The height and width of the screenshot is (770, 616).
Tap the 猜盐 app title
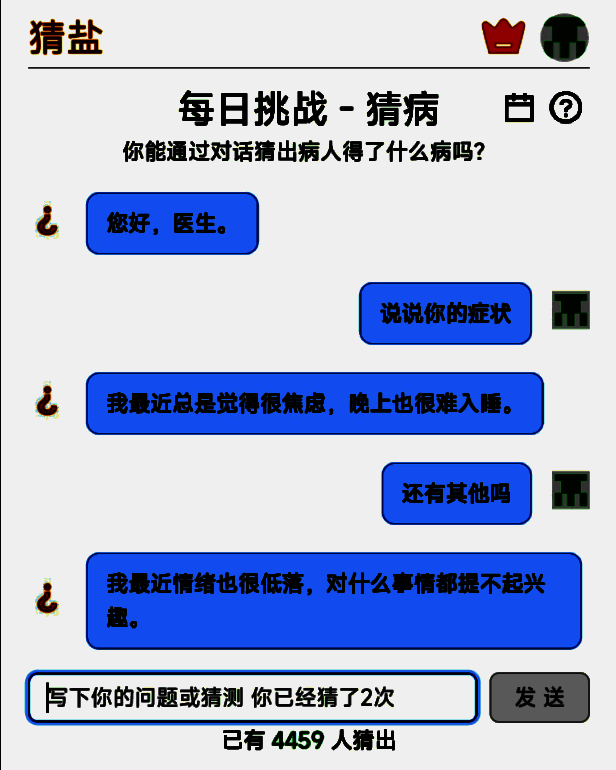click(66, 38)
